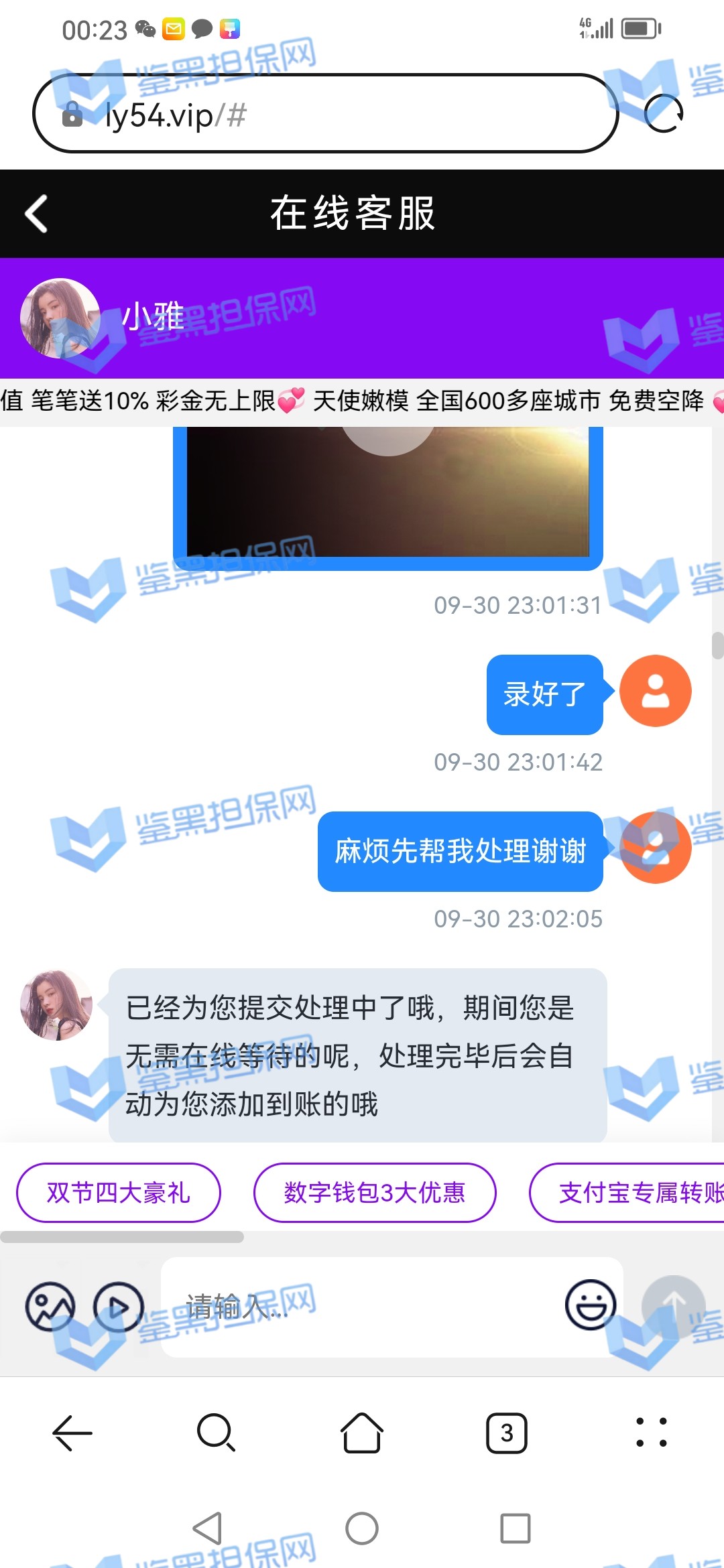Select the 双节四大豪礼 chip
Viewport: 724px width, 1568px height.
(x=119, y=1193)
